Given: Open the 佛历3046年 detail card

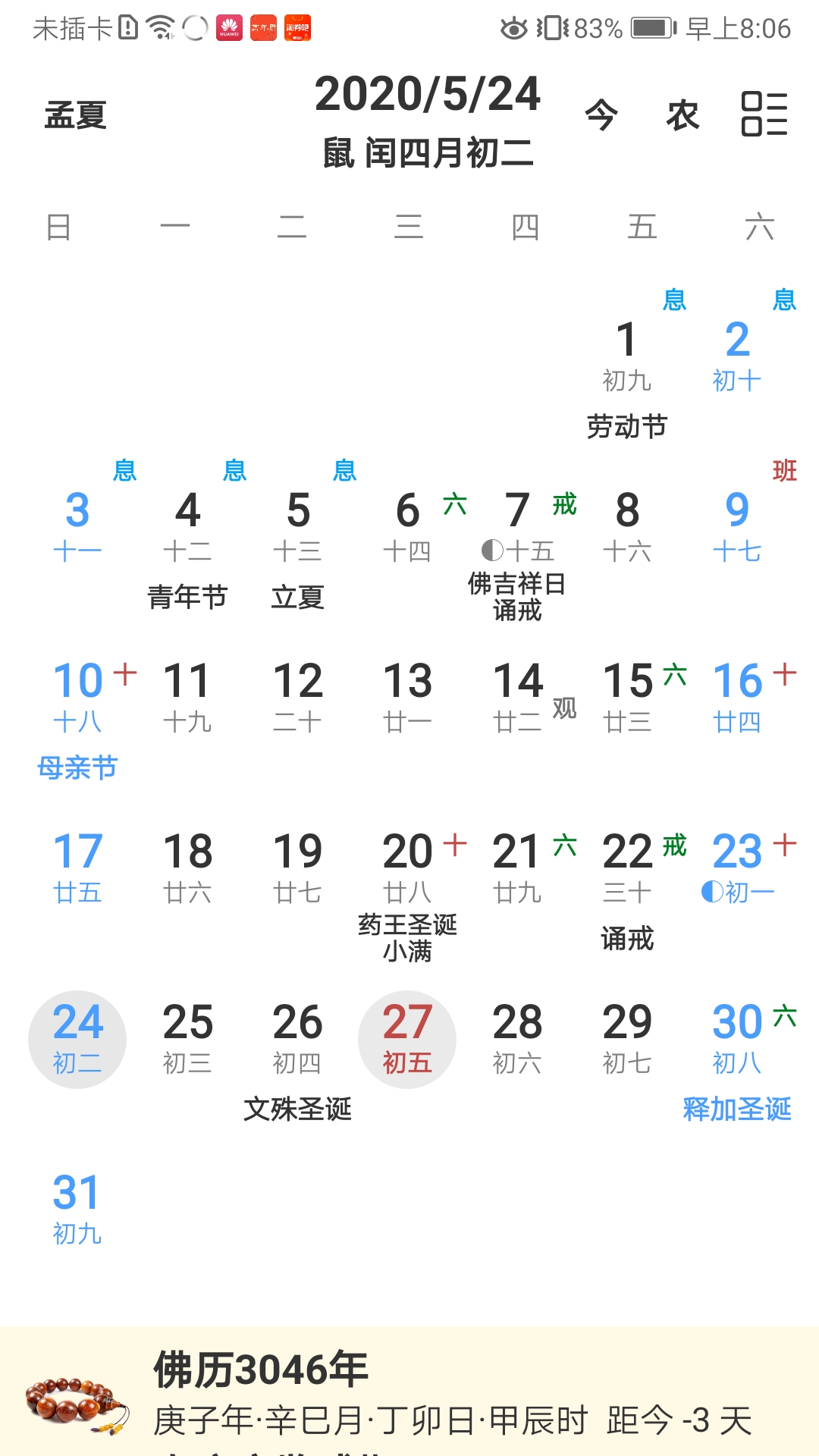Looking at the screenshot, I should [x=409, y=1395].
